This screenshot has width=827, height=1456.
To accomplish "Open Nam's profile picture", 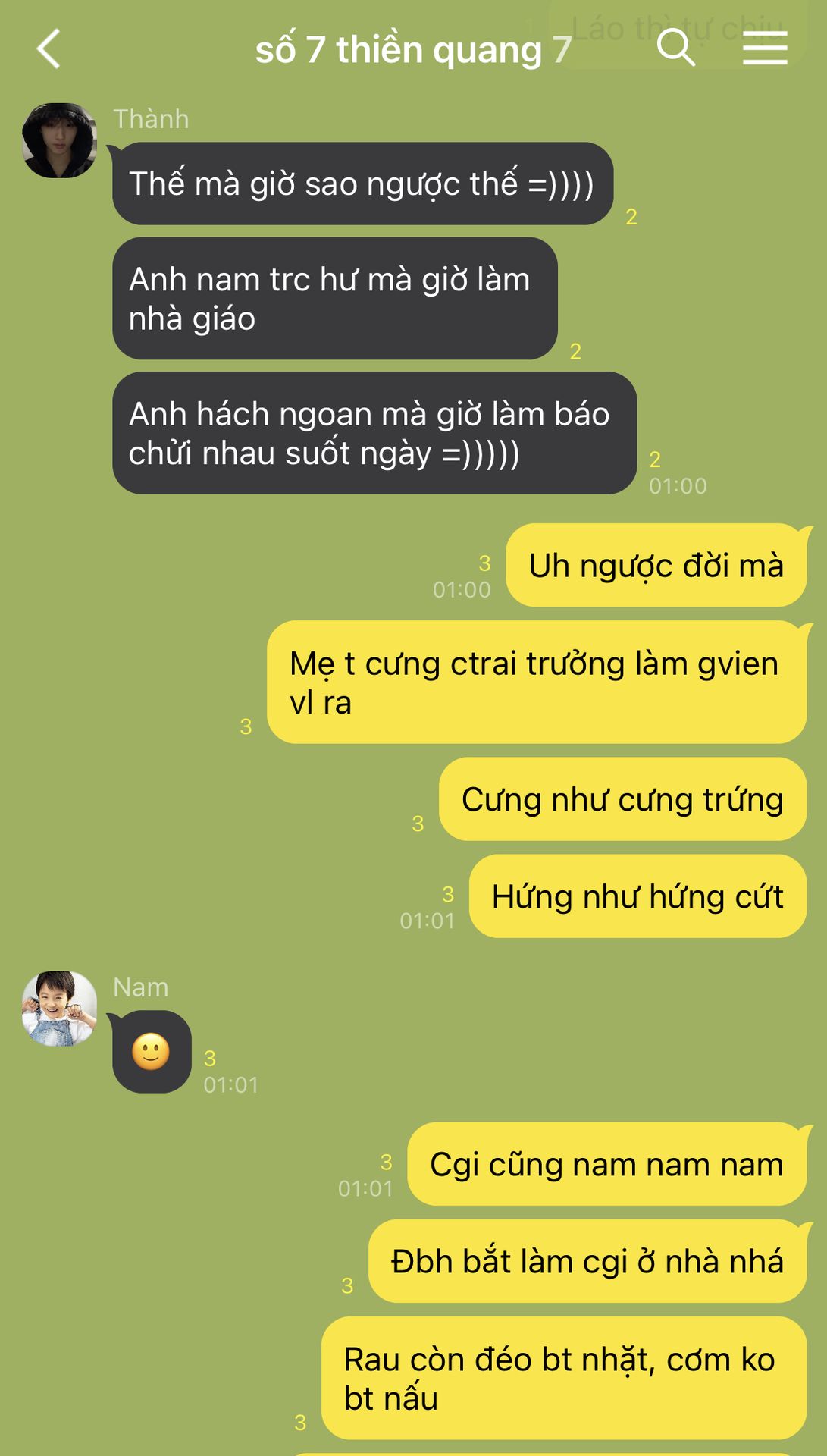I will click(59, 1009).
